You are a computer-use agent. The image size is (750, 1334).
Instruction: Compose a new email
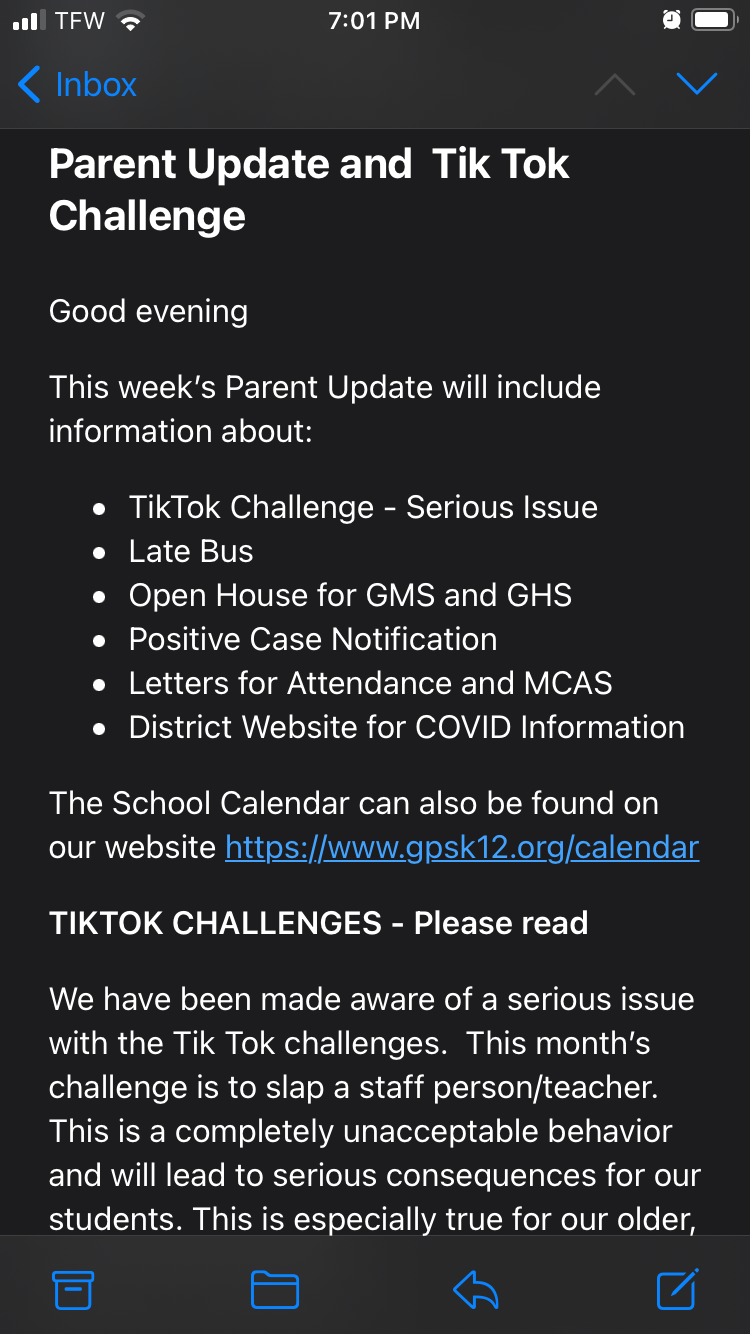click(677, 1288)
